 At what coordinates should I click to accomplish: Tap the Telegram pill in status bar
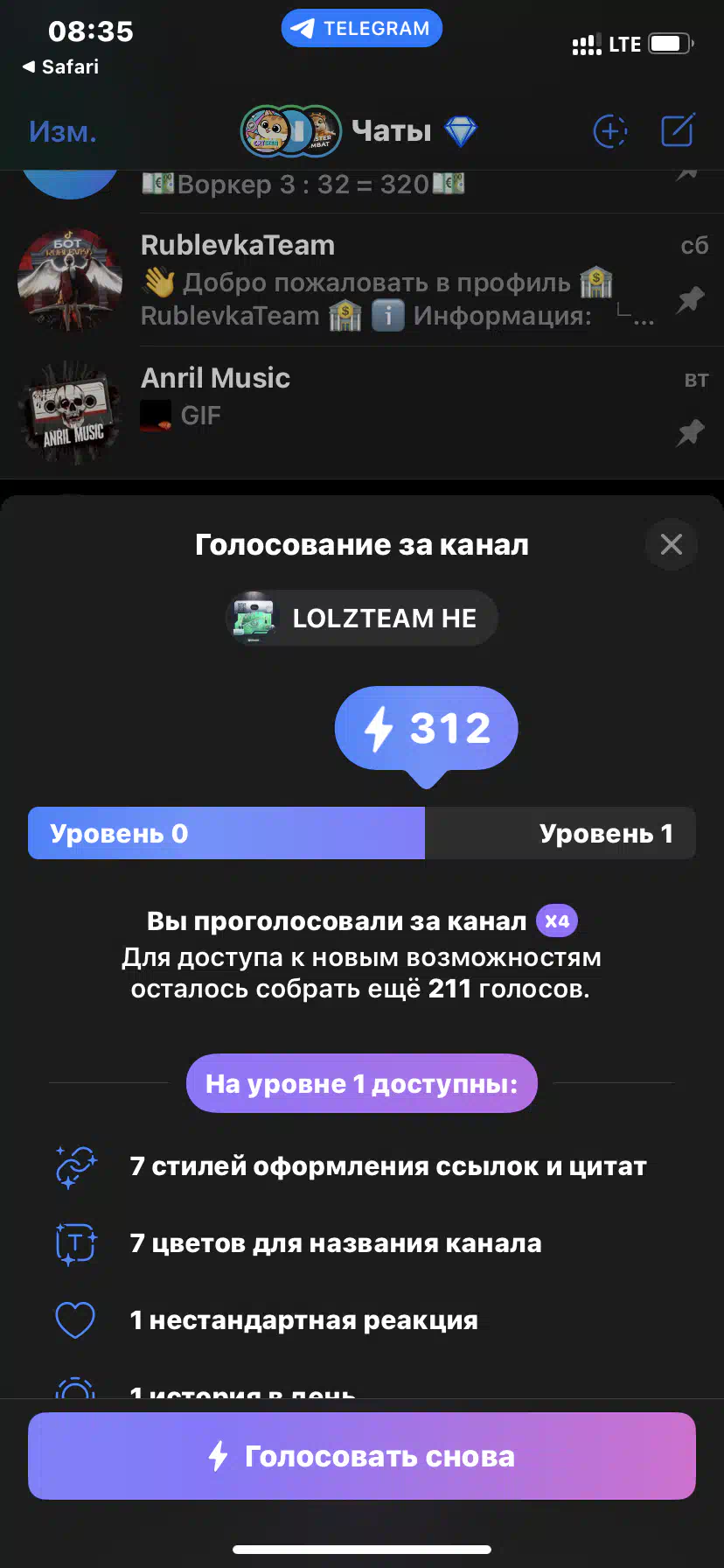(362, 28)
